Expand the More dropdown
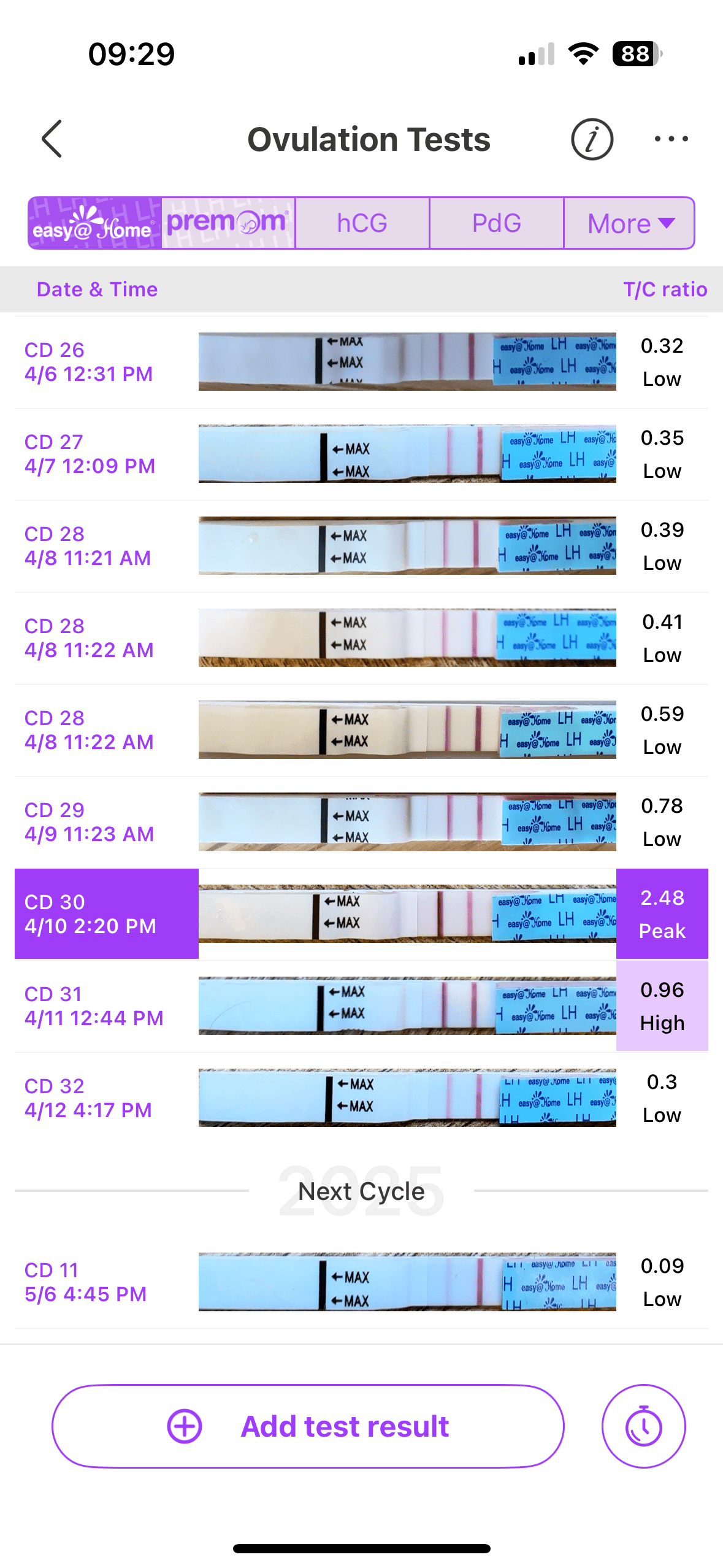 [629, 223]
